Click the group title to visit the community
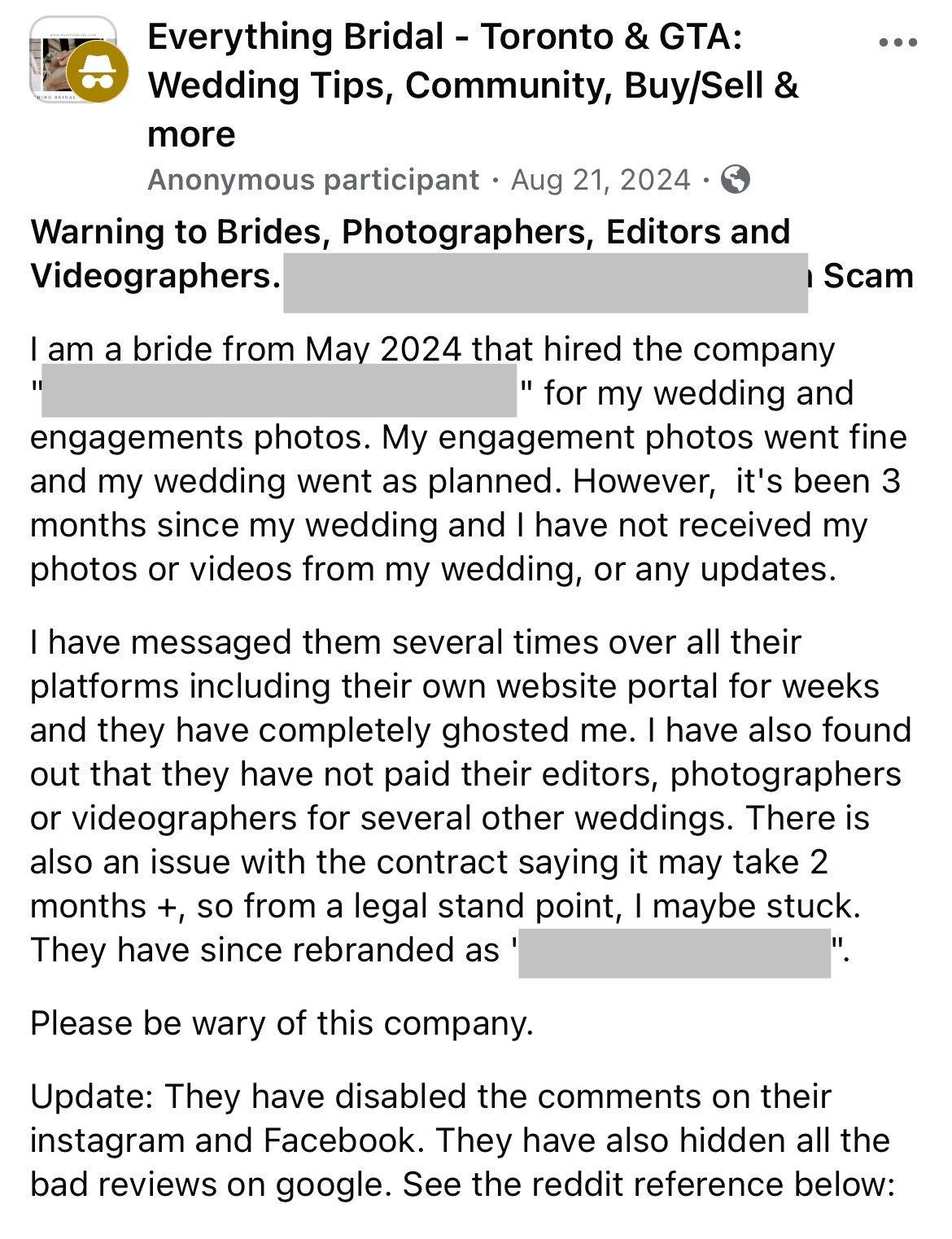The height and width of the screenshot is (1239, 952). (x=448, y=83)
